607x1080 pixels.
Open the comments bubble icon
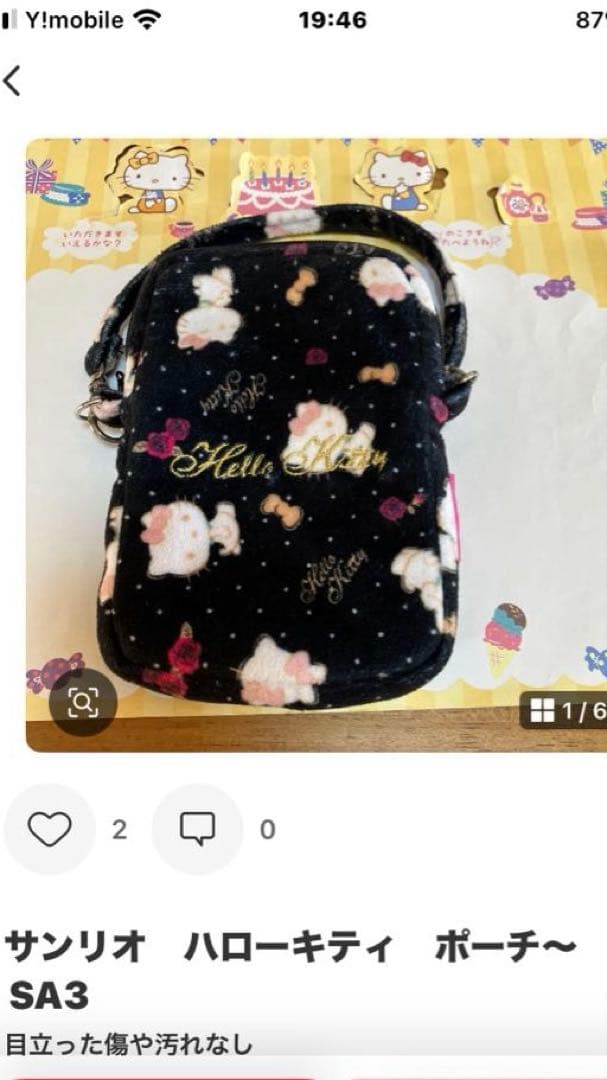(197, 829)
